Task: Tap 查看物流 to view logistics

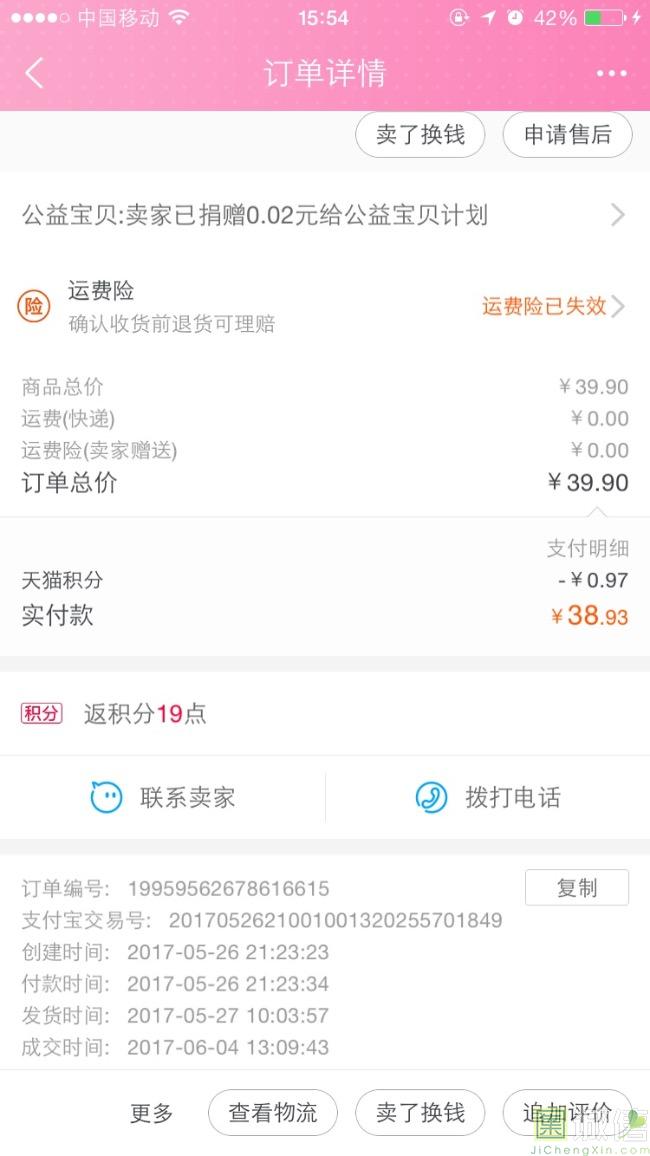Action: point(273,1113)
